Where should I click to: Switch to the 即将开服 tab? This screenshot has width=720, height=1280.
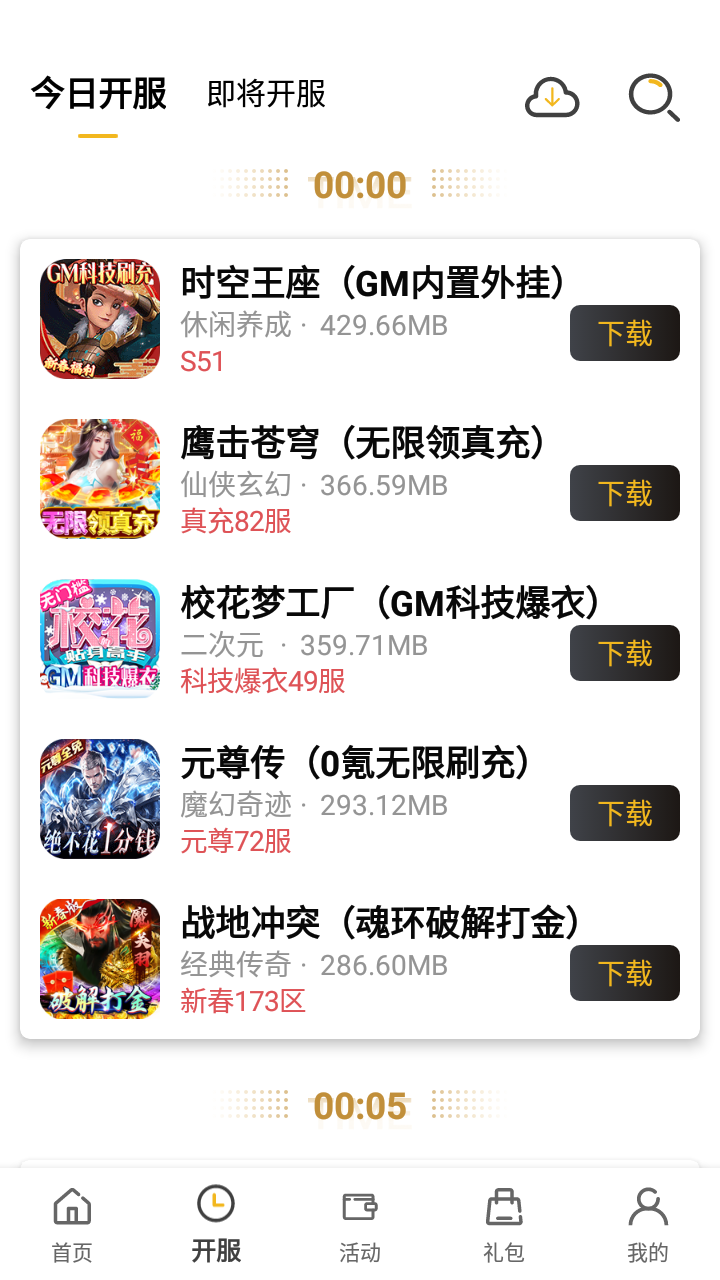(264, 93)
